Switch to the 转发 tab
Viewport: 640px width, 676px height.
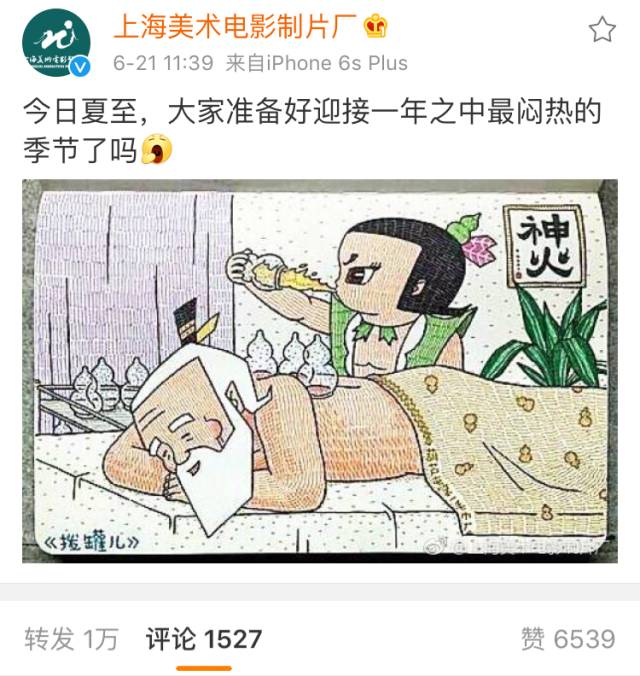click(x=70, y=639)
